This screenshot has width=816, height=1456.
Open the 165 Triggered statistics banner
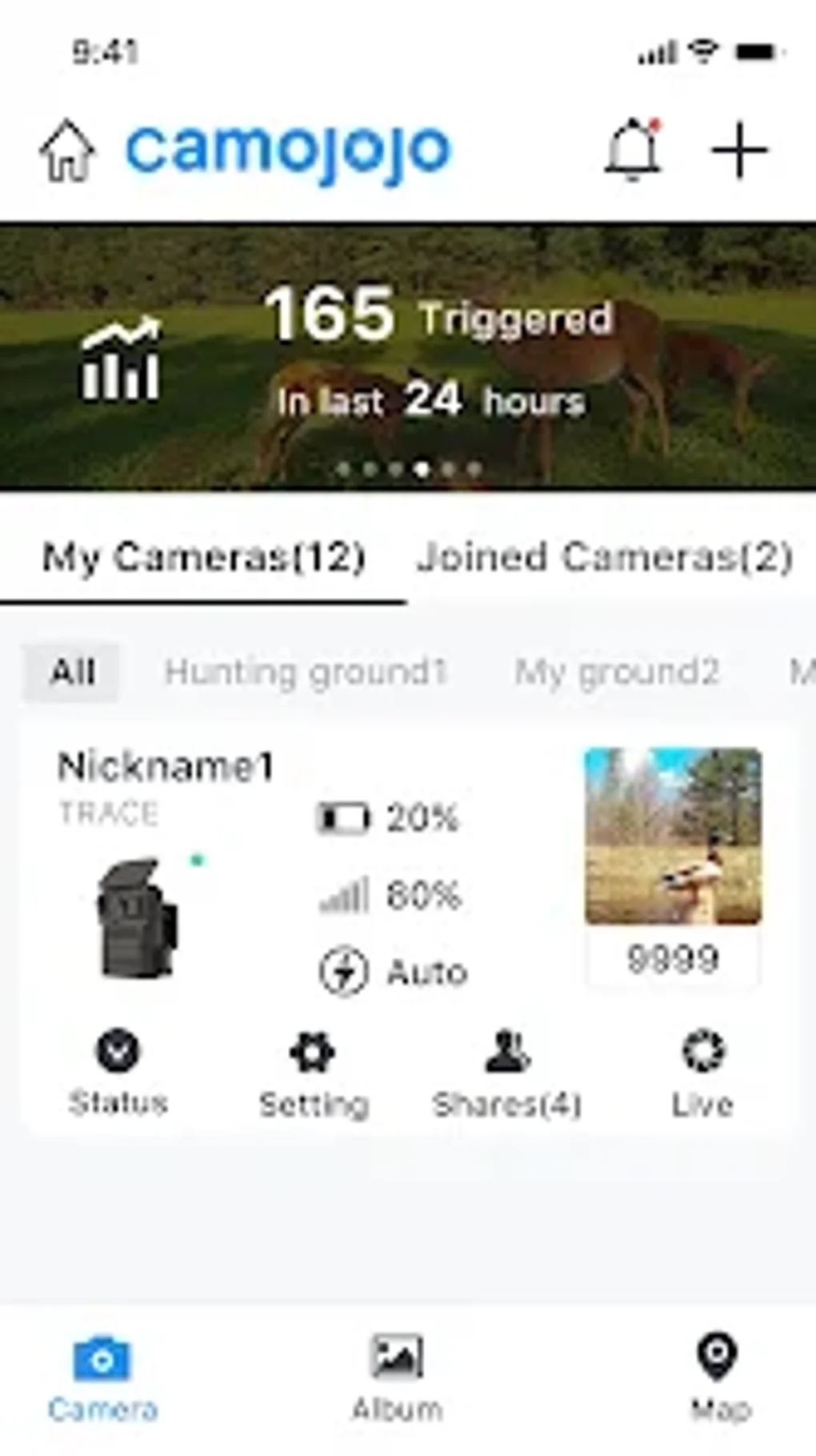pyautogui.click(x=408, y=356)
